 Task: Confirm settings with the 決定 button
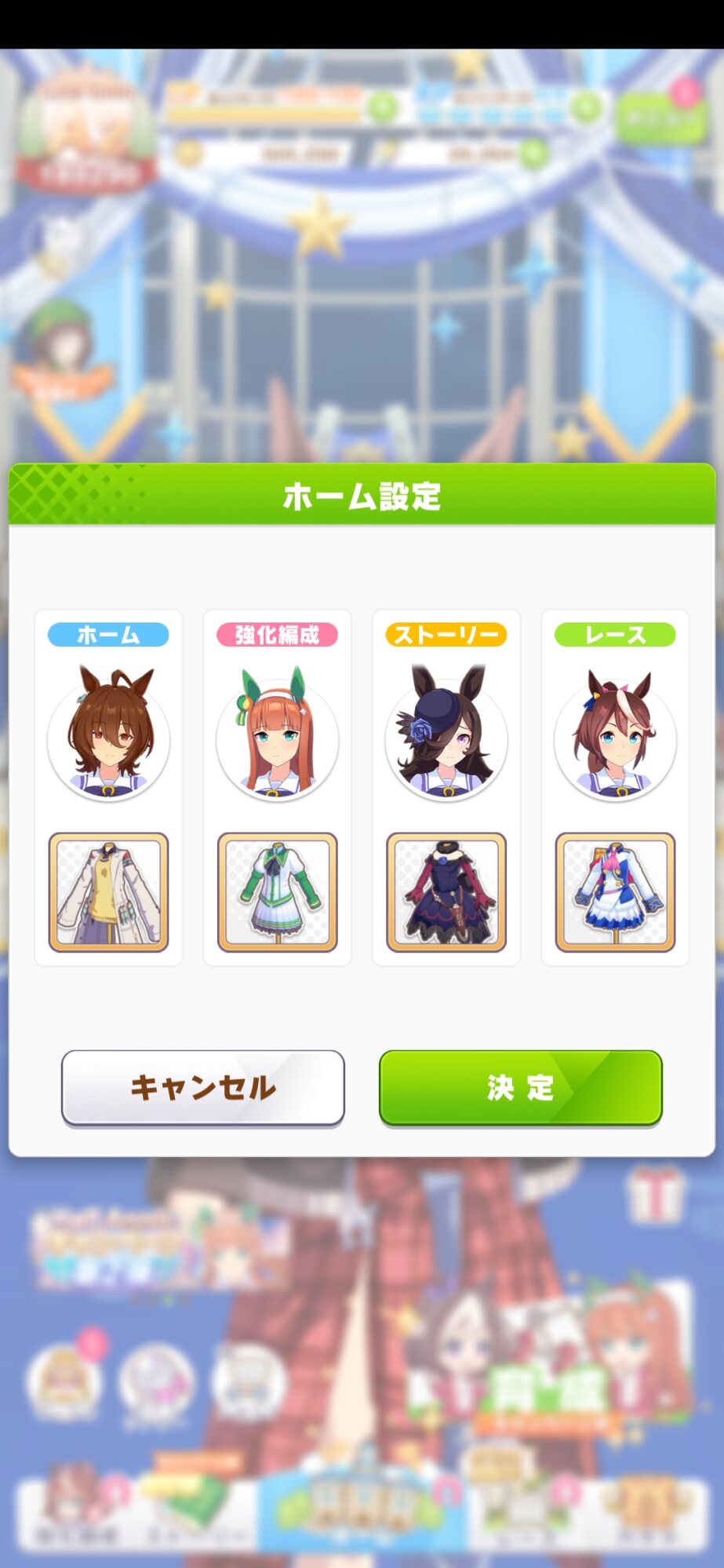pyautogui.click(x=521, y=1087)
